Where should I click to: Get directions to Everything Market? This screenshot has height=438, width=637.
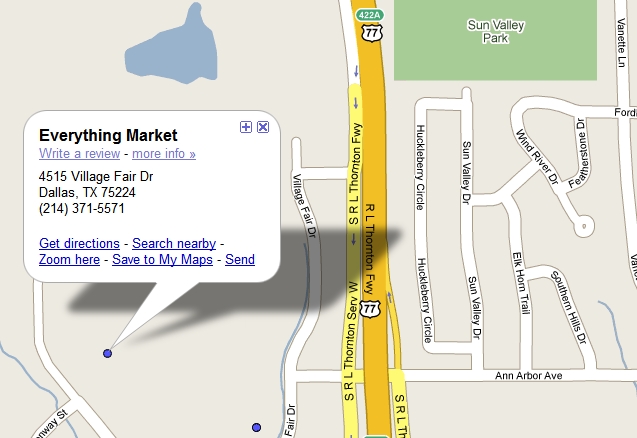79,243
